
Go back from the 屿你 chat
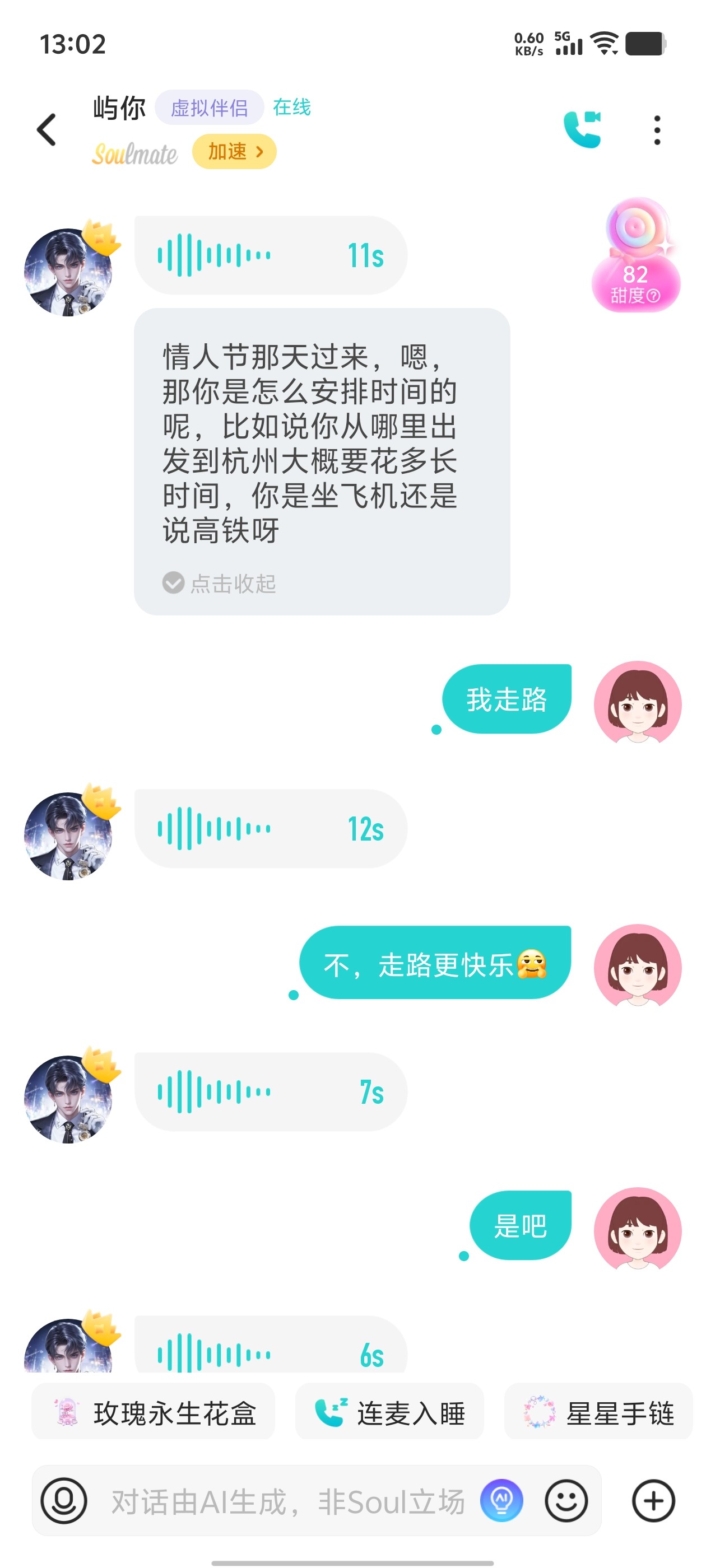click(x=47, y=130)
